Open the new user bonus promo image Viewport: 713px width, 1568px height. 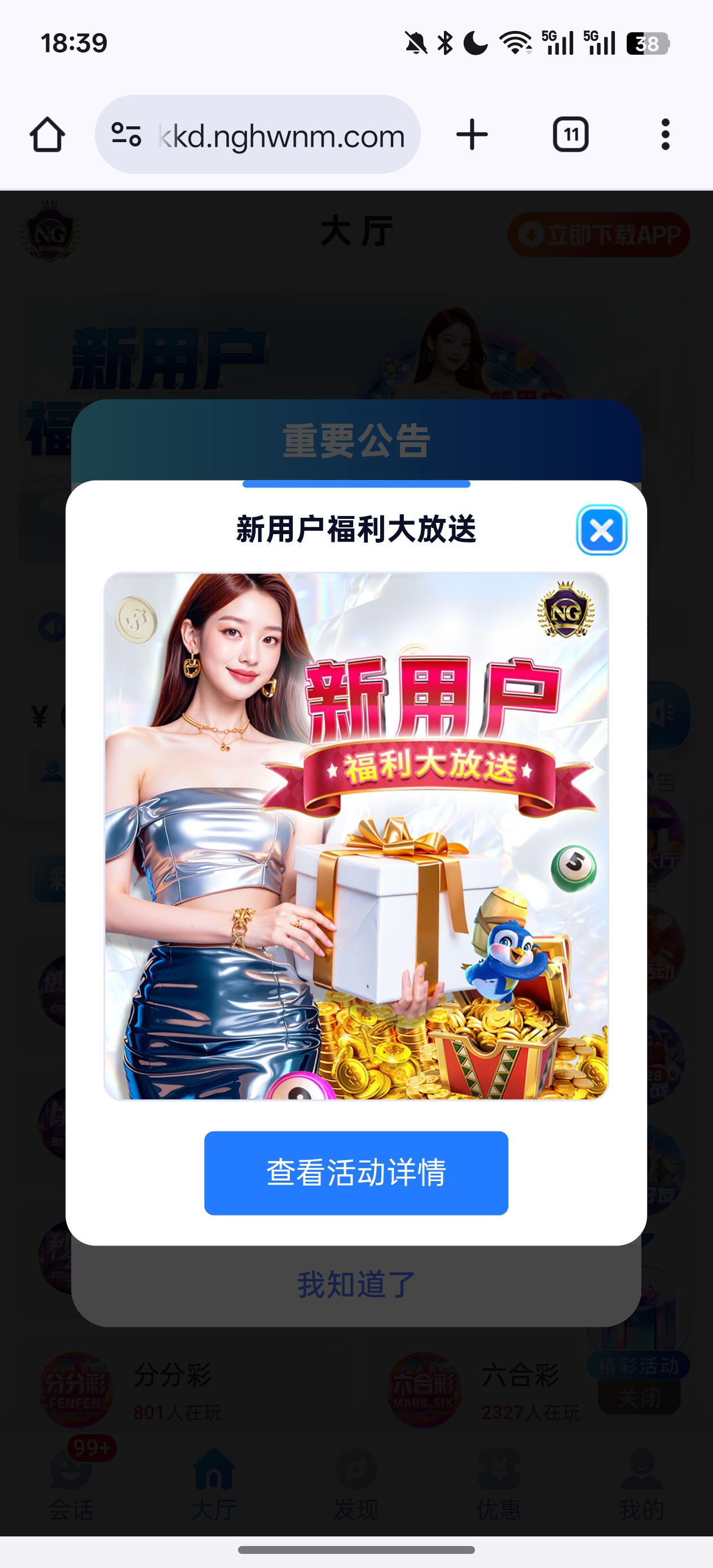(355, 836)
